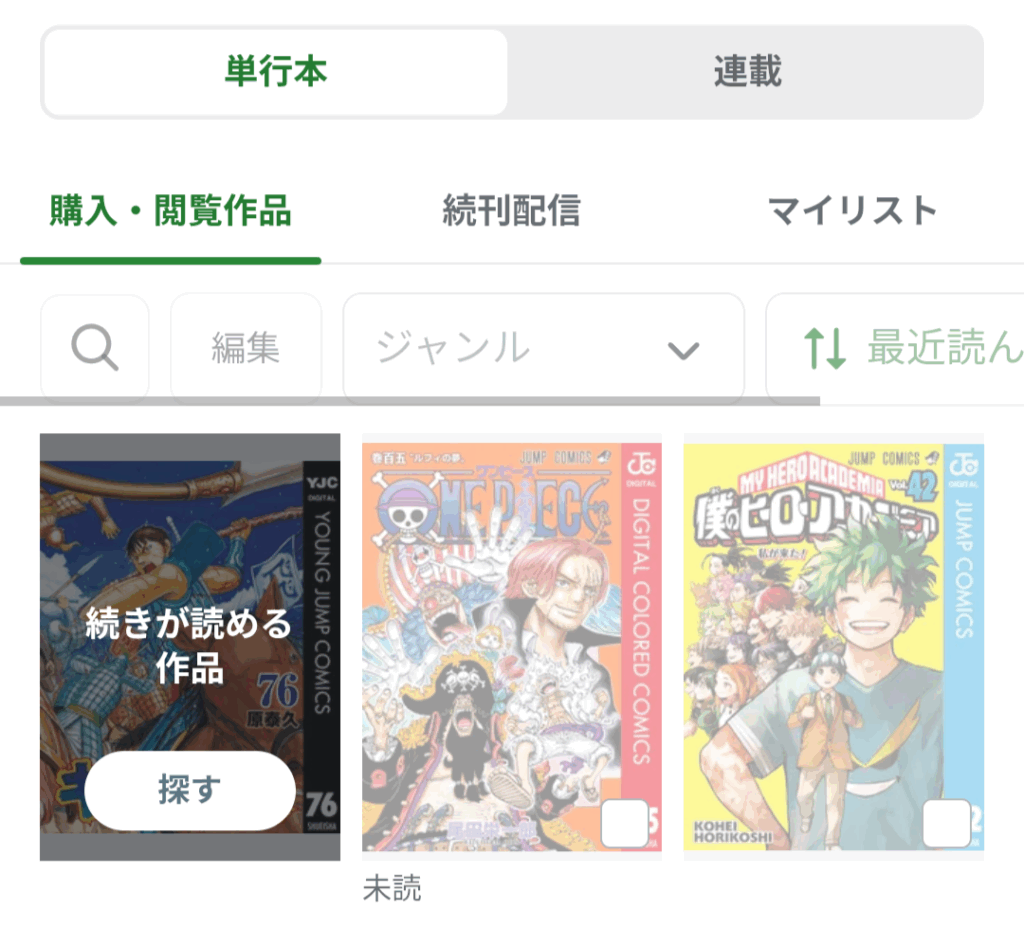Switch to the 連載 segment
The image size is (1024, 928).
coord(746,72)
